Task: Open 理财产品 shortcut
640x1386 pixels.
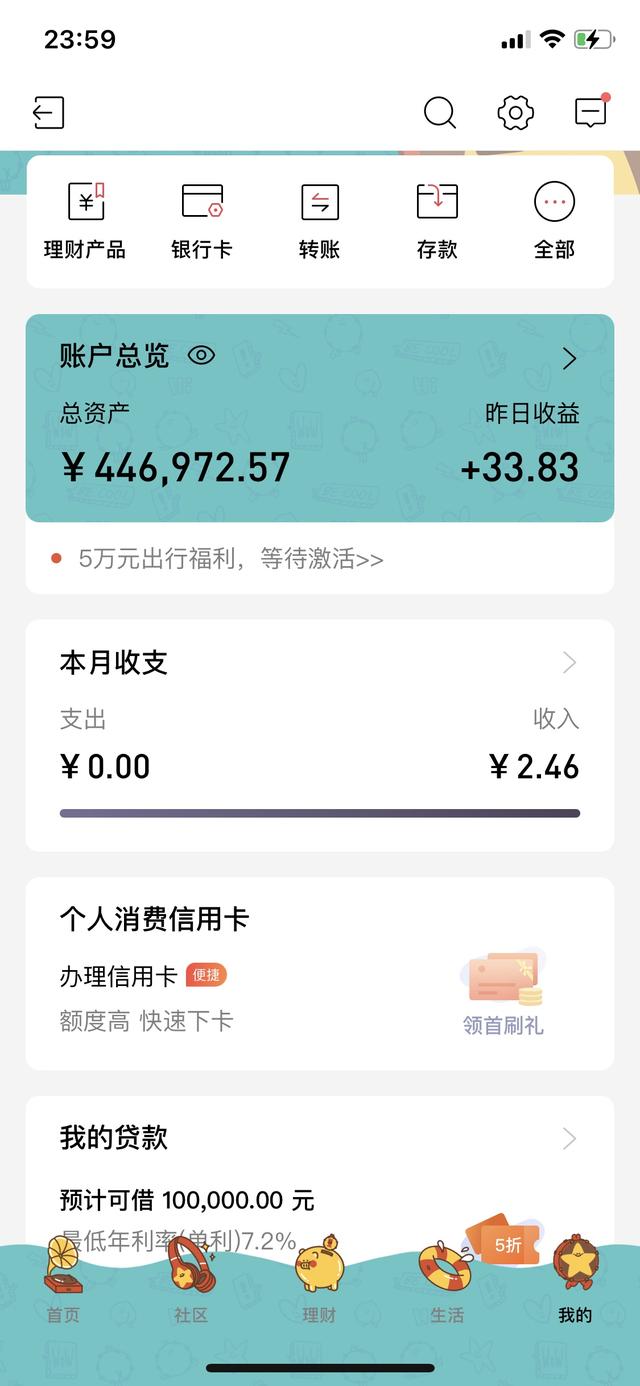Action: point(85,221)
